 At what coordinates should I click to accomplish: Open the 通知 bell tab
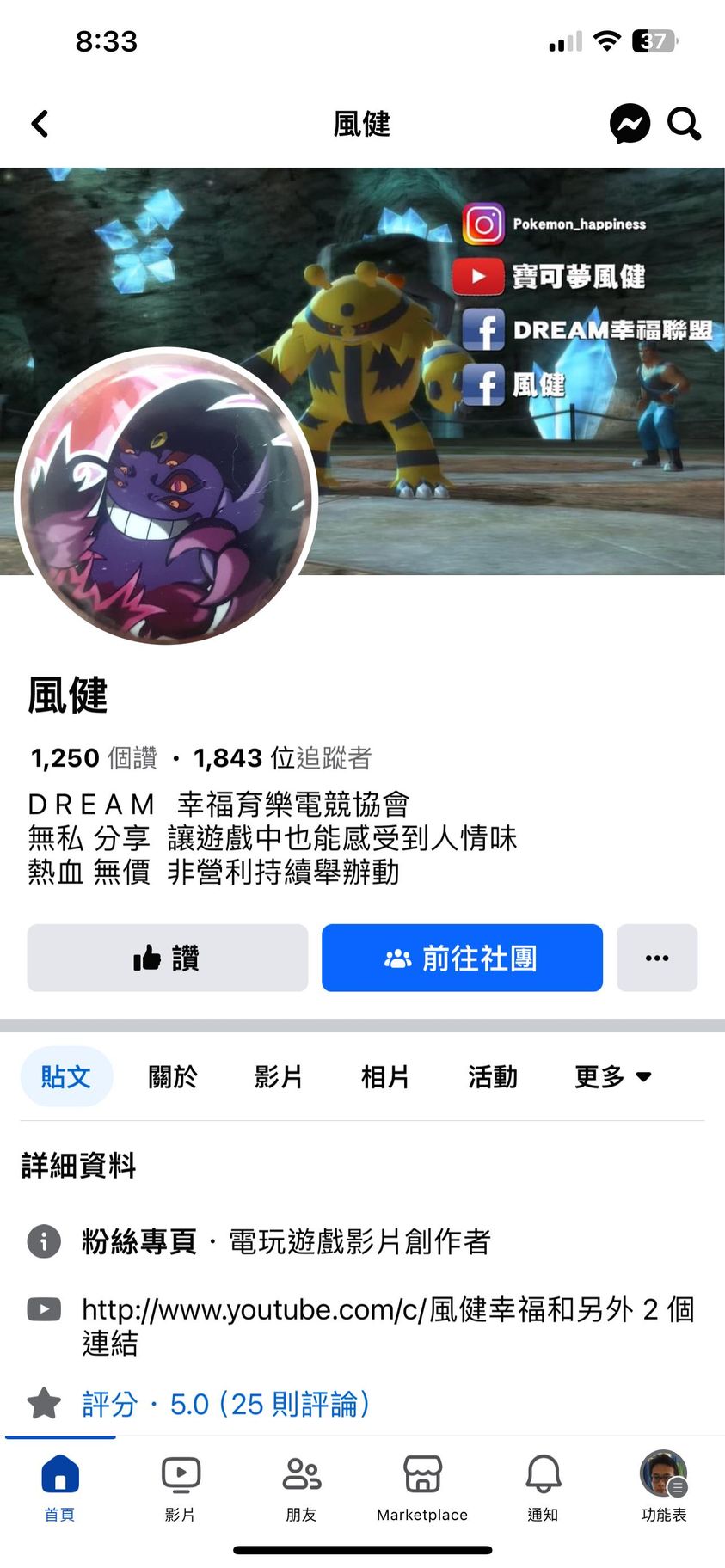(543, 1489)
